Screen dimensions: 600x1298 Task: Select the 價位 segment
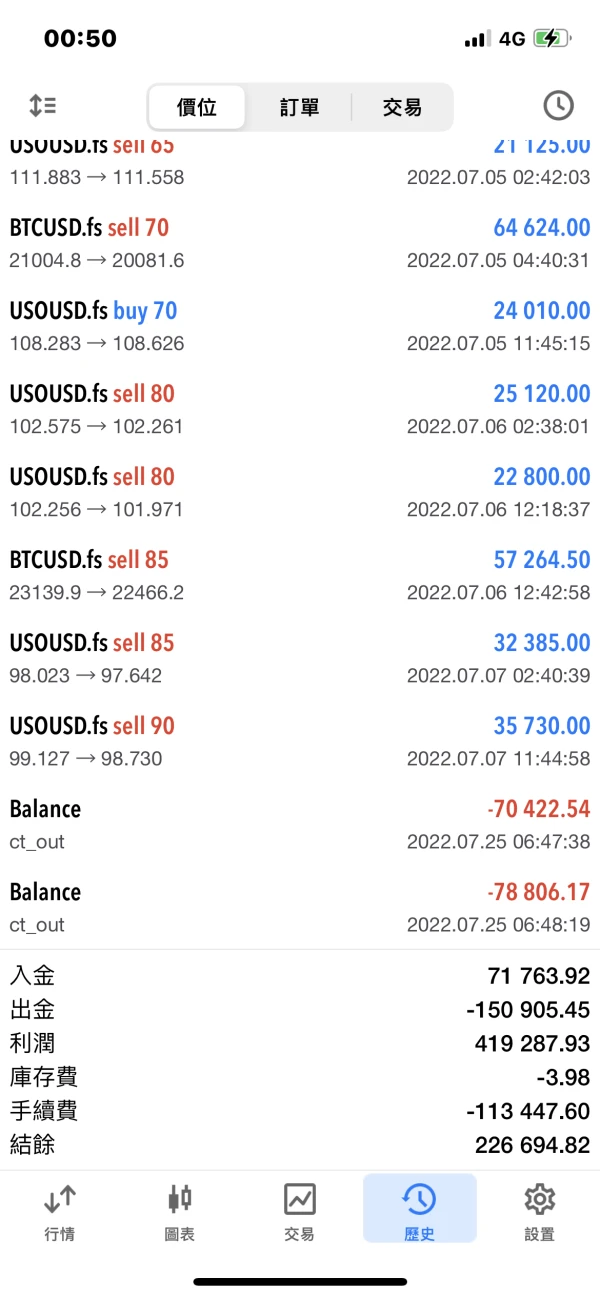(197, 107)
